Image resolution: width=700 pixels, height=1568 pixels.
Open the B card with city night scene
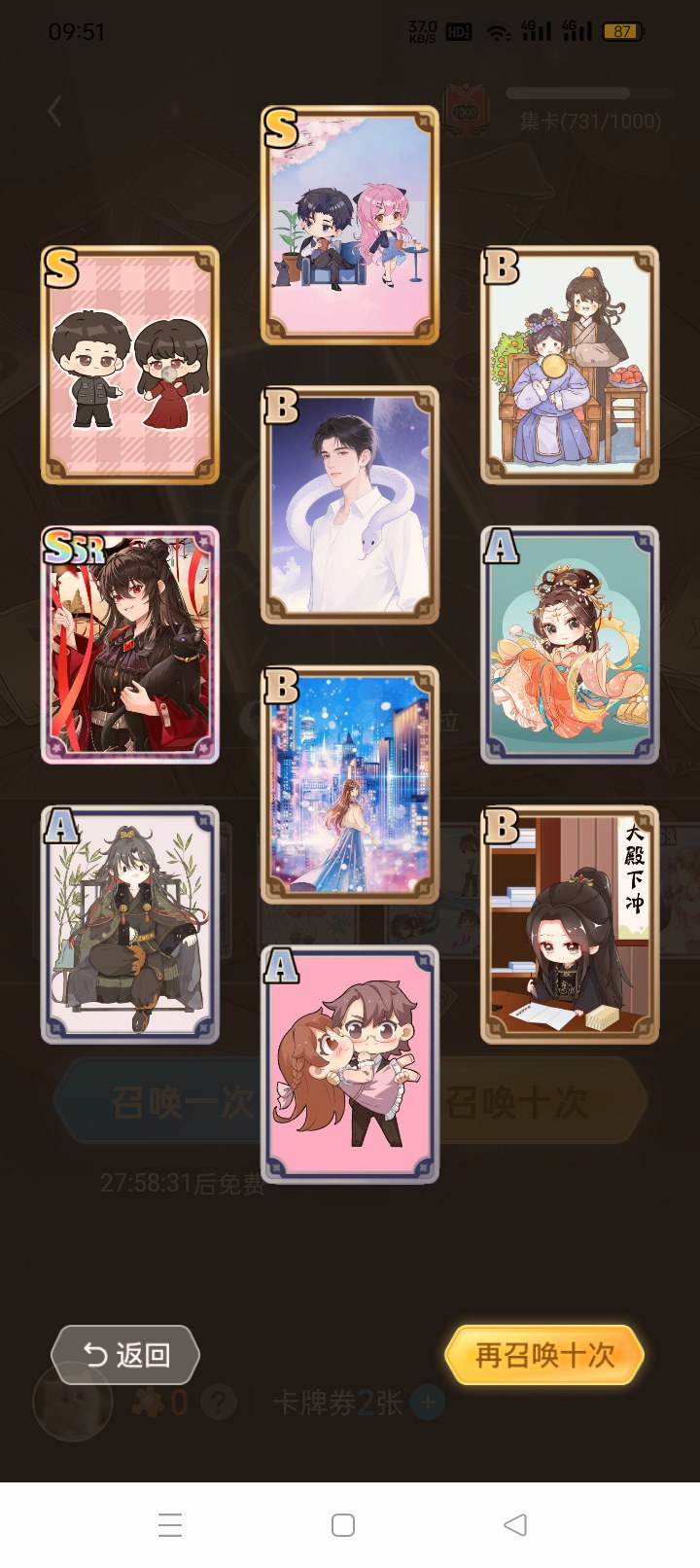(350, 785)
